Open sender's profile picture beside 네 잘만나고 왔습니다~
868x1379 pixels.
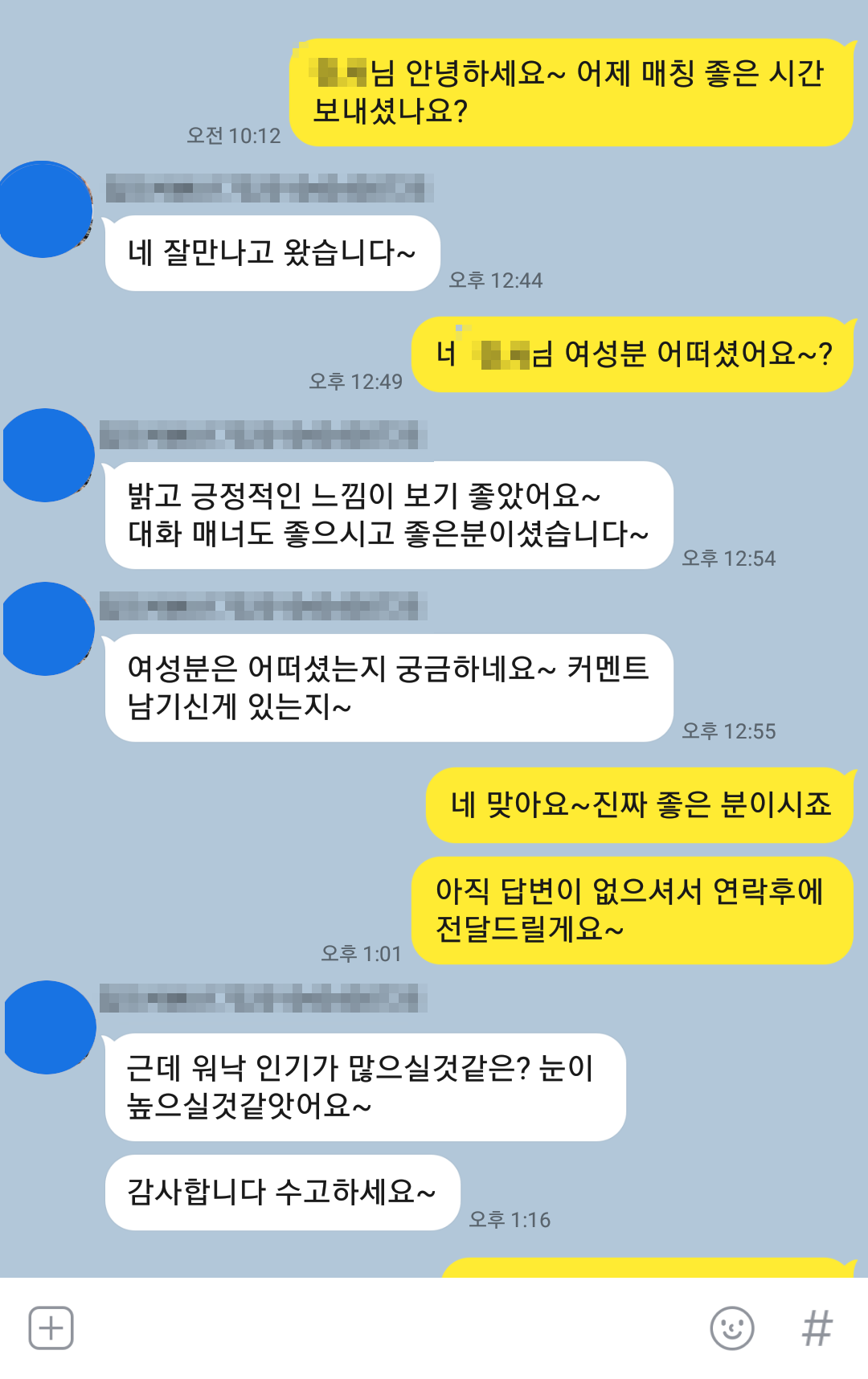pos(45,211)
